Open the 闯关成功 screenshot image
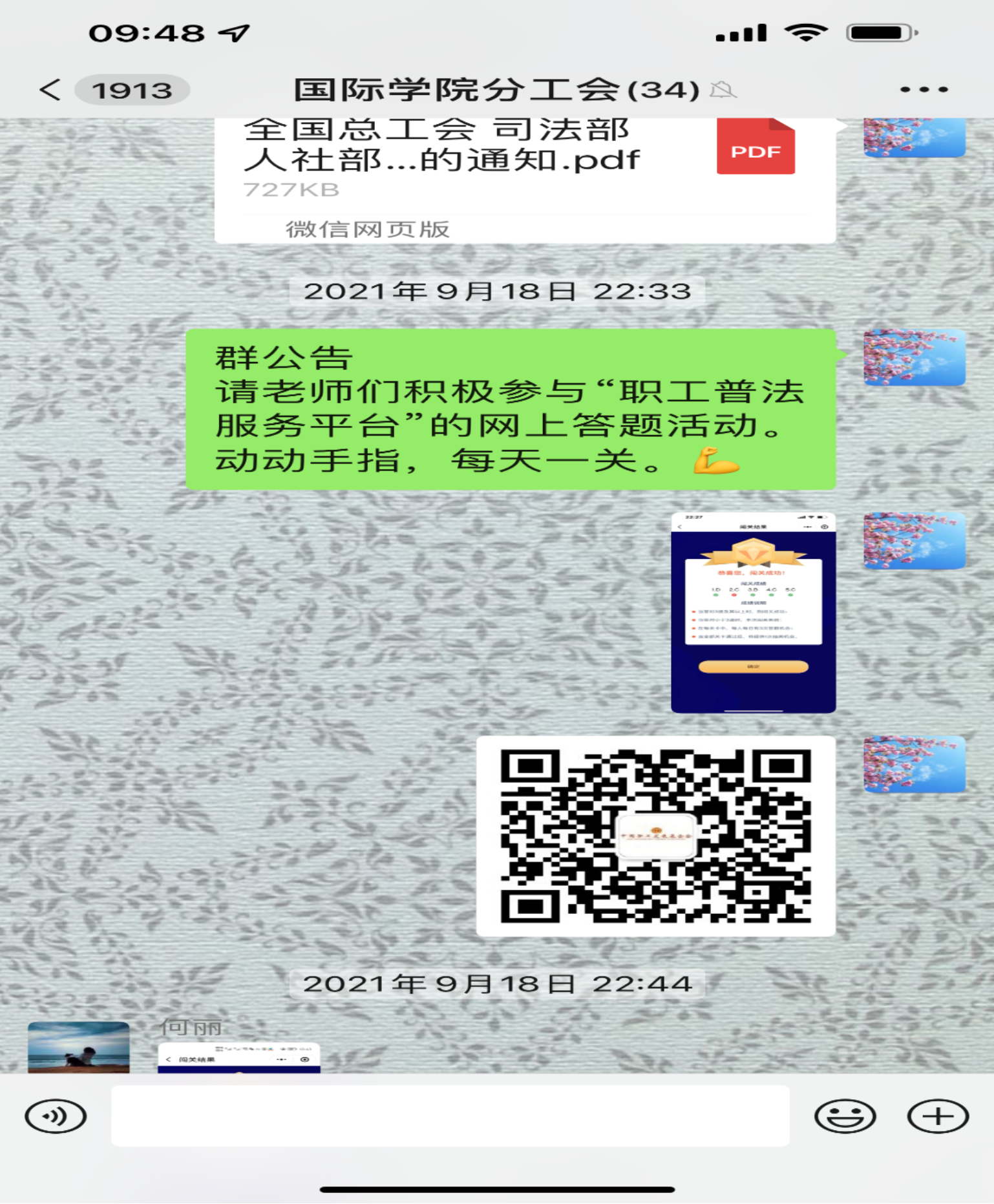994x1204 pixels. pos(753,613)
